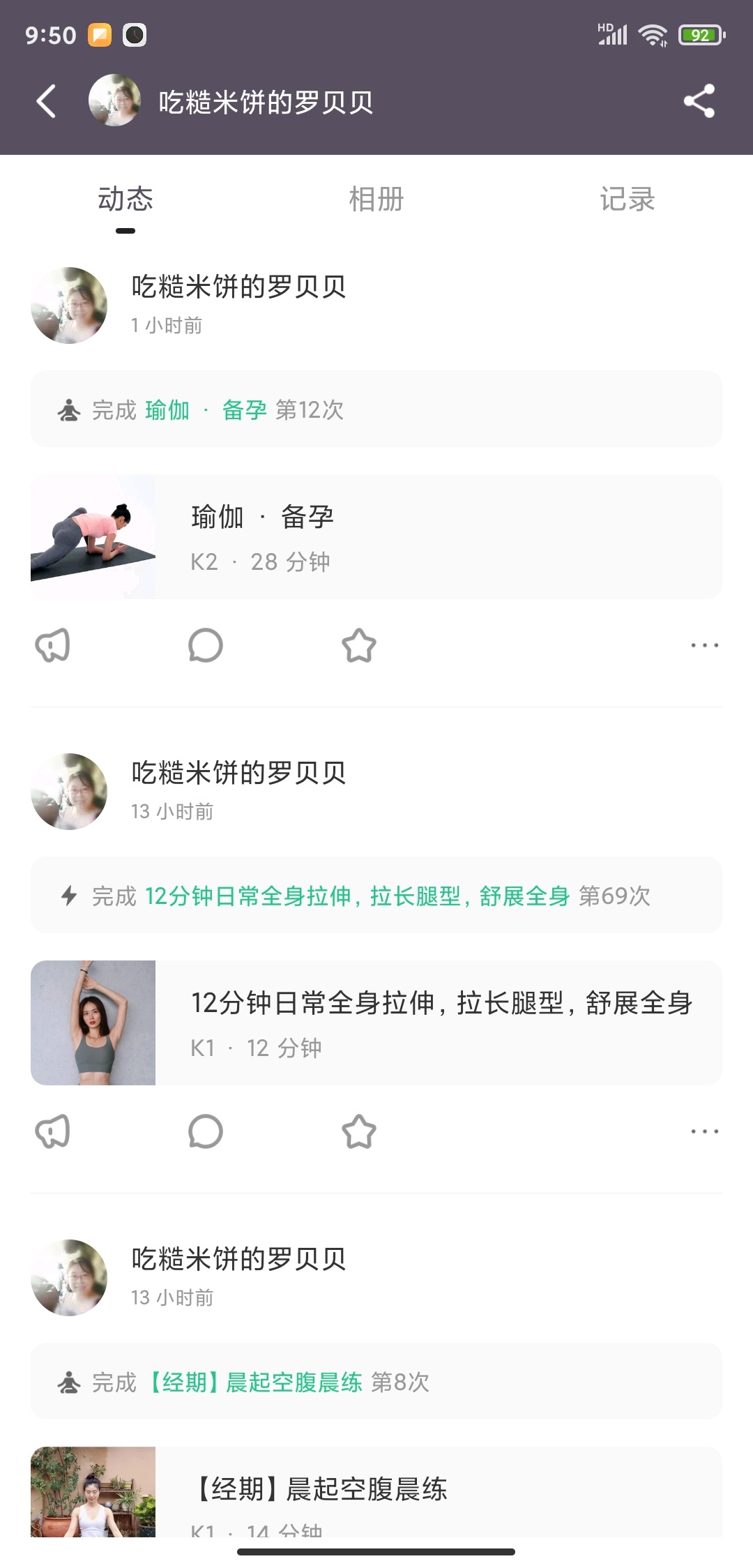Open the 12分钟日常全身拉伸 course card
The height and width of the screenshot is (1568, 753).
pyautogui.click(x=376, y=1023)
